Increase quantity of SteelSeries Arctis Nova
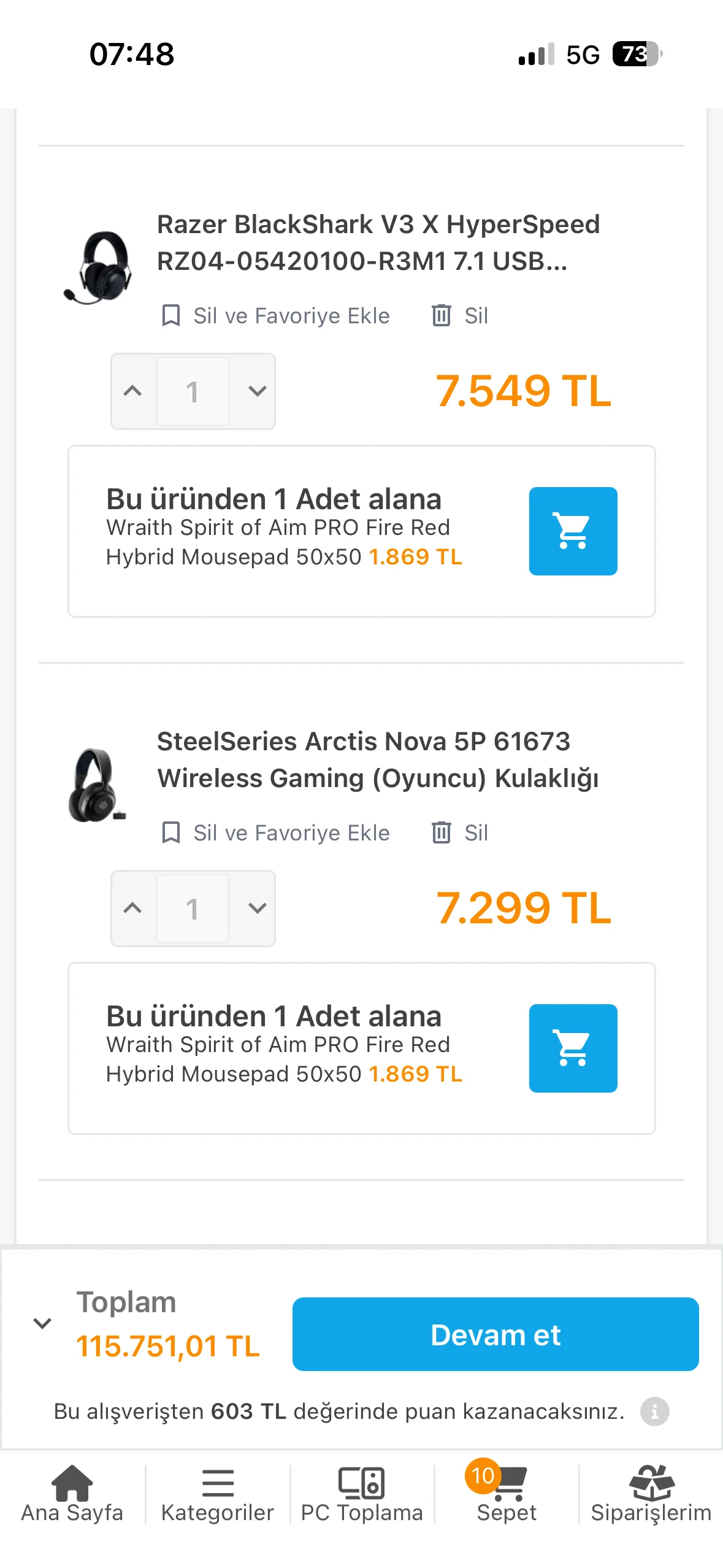 [133, 909]
